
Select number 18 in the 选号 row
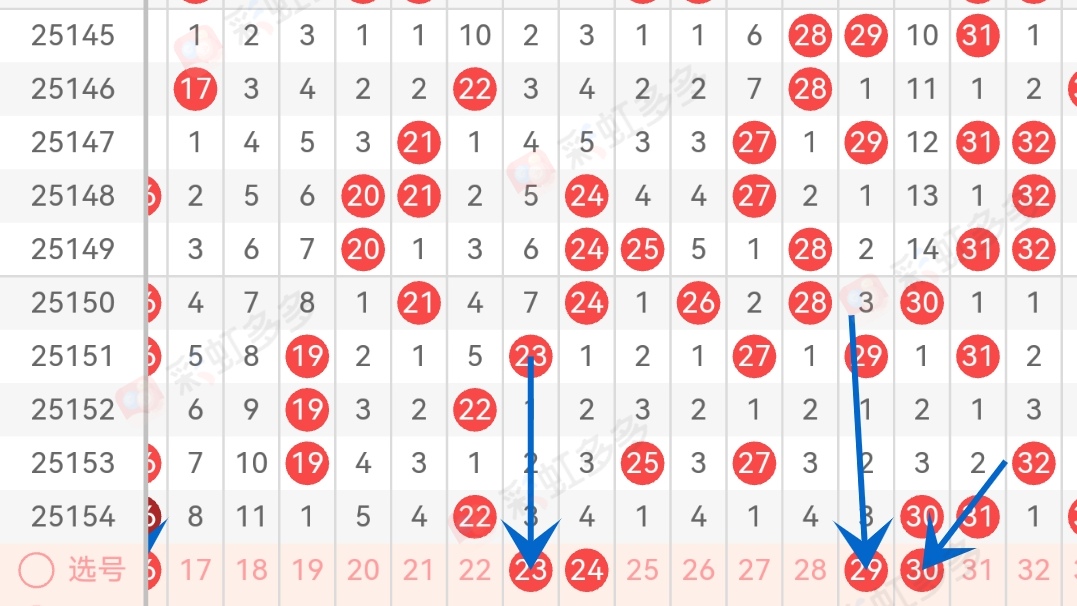click(x=251, y=571)
